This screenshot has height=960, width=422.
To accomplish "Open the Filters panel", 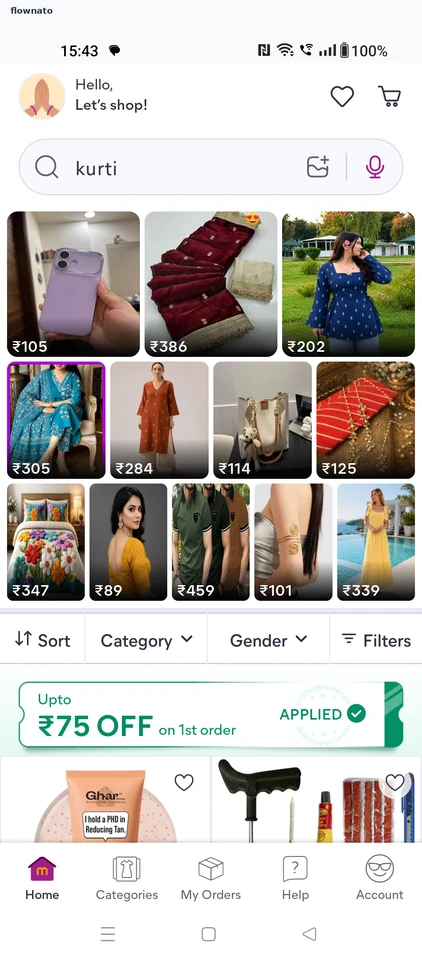I will tap(376, 640).
